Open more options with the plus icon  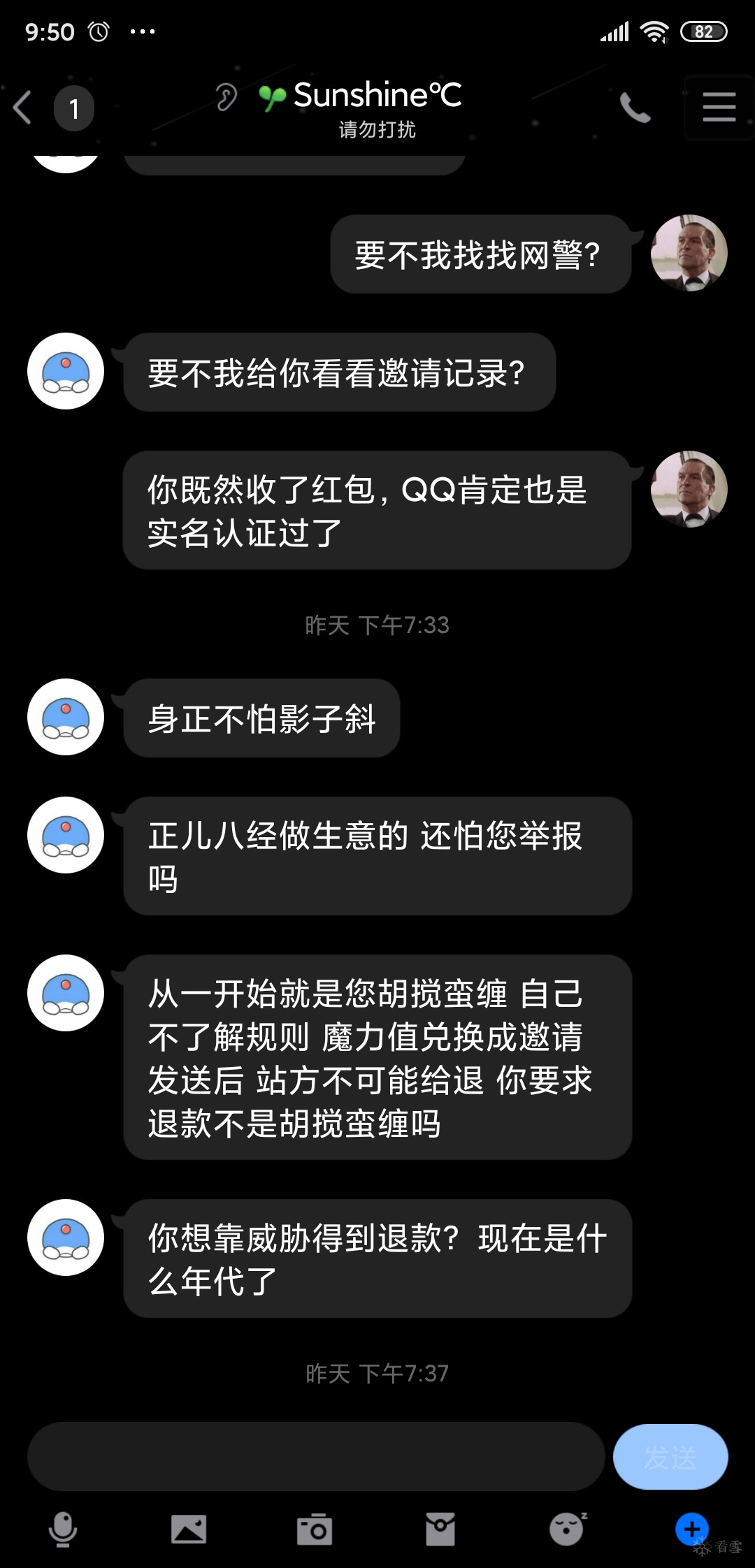tap(691, 1529)
